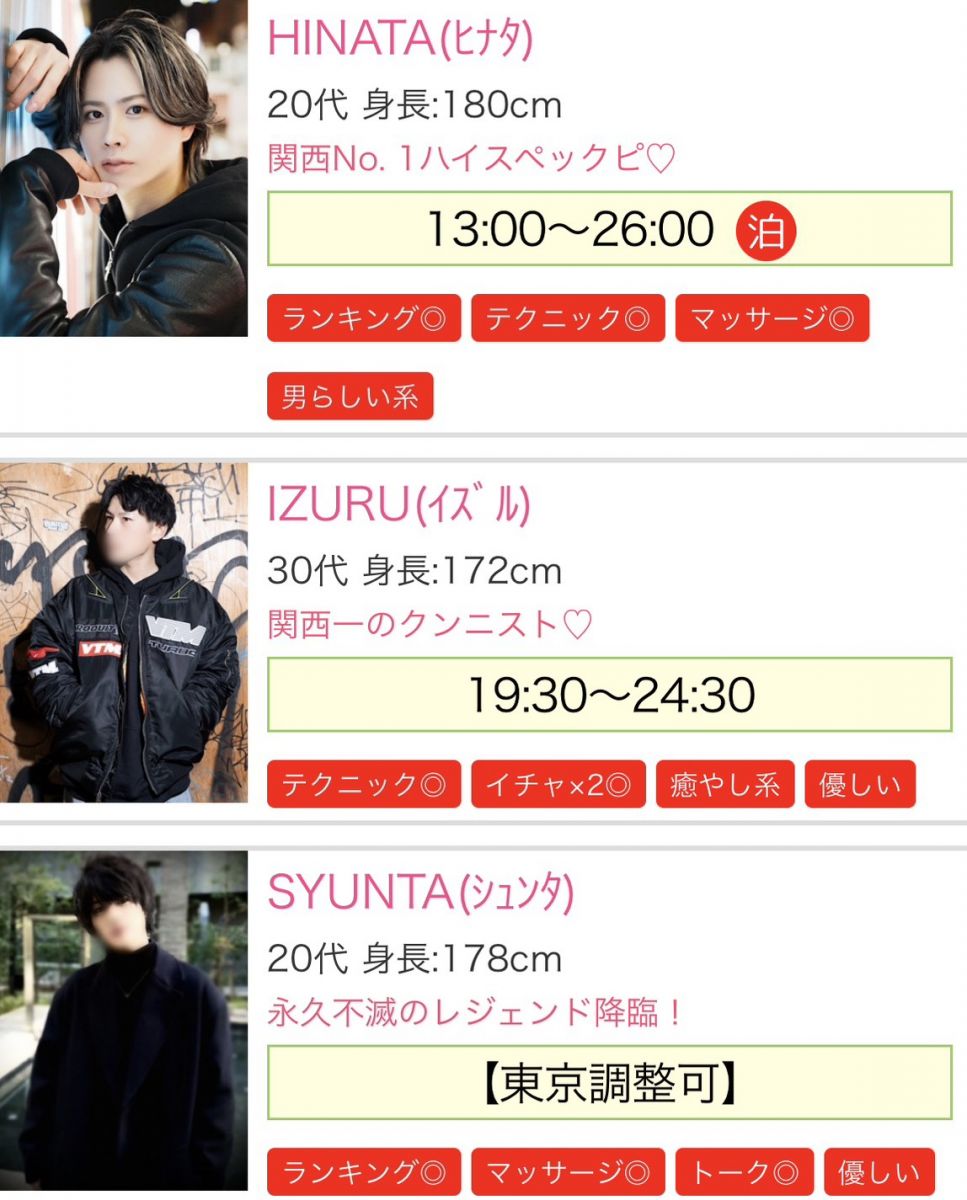The width and height of the screenshot is (967, 1200).
Task: Tap the トーク◎ tag
Action: click(x=745, y=1172)
